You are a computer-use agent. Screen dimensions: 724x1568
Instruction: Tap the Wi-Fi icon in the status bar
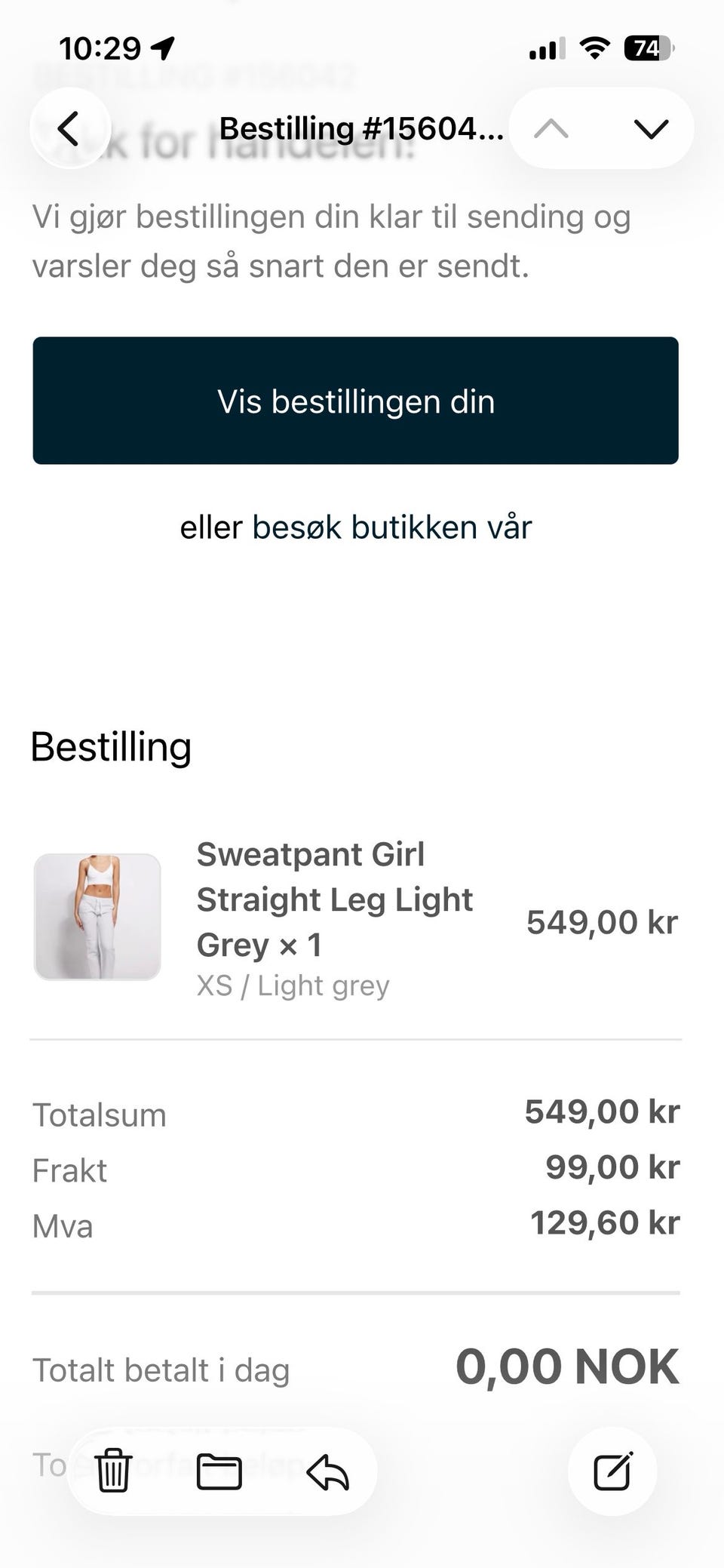click(x=595, y=48)
